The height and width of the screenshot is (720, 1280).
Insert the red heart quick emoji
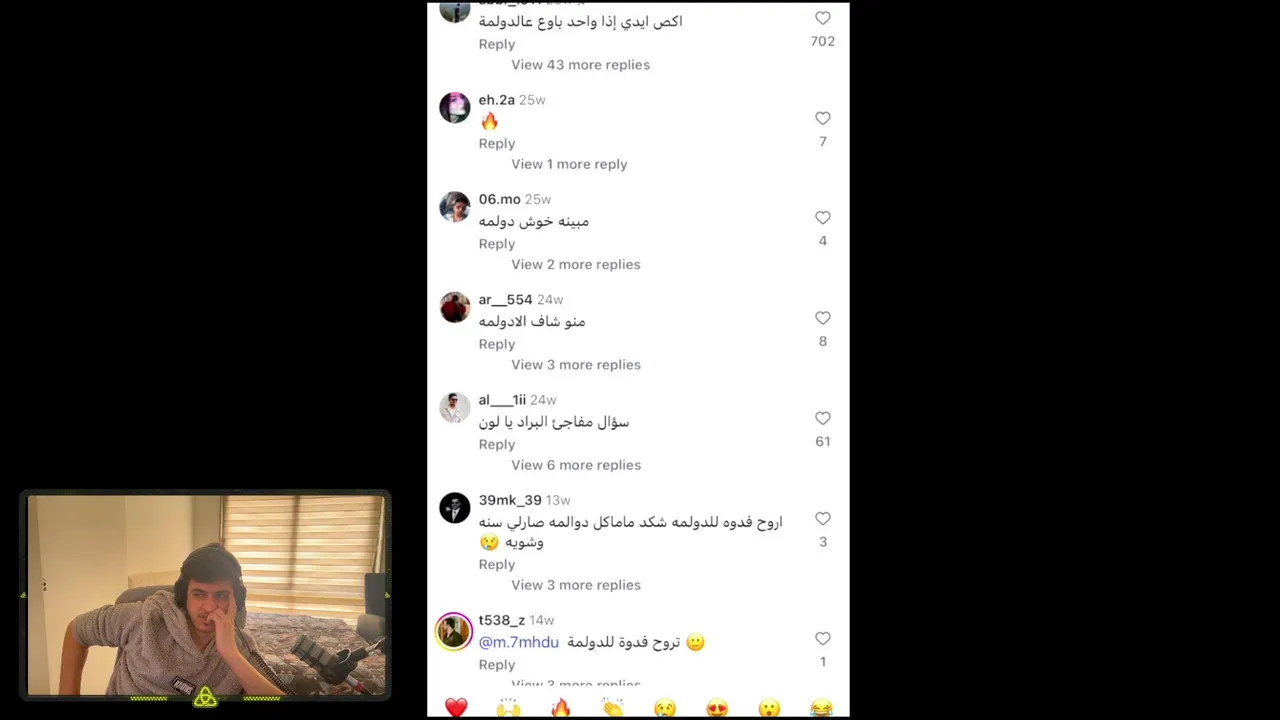click(x=456, y=707)
